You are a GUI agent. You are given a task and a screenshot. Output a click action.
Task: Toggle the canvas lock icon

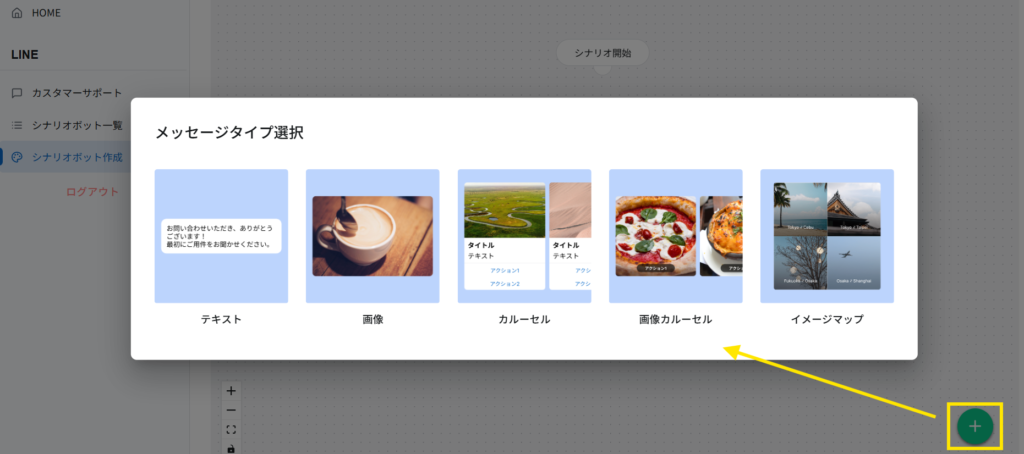pos(231,448)
